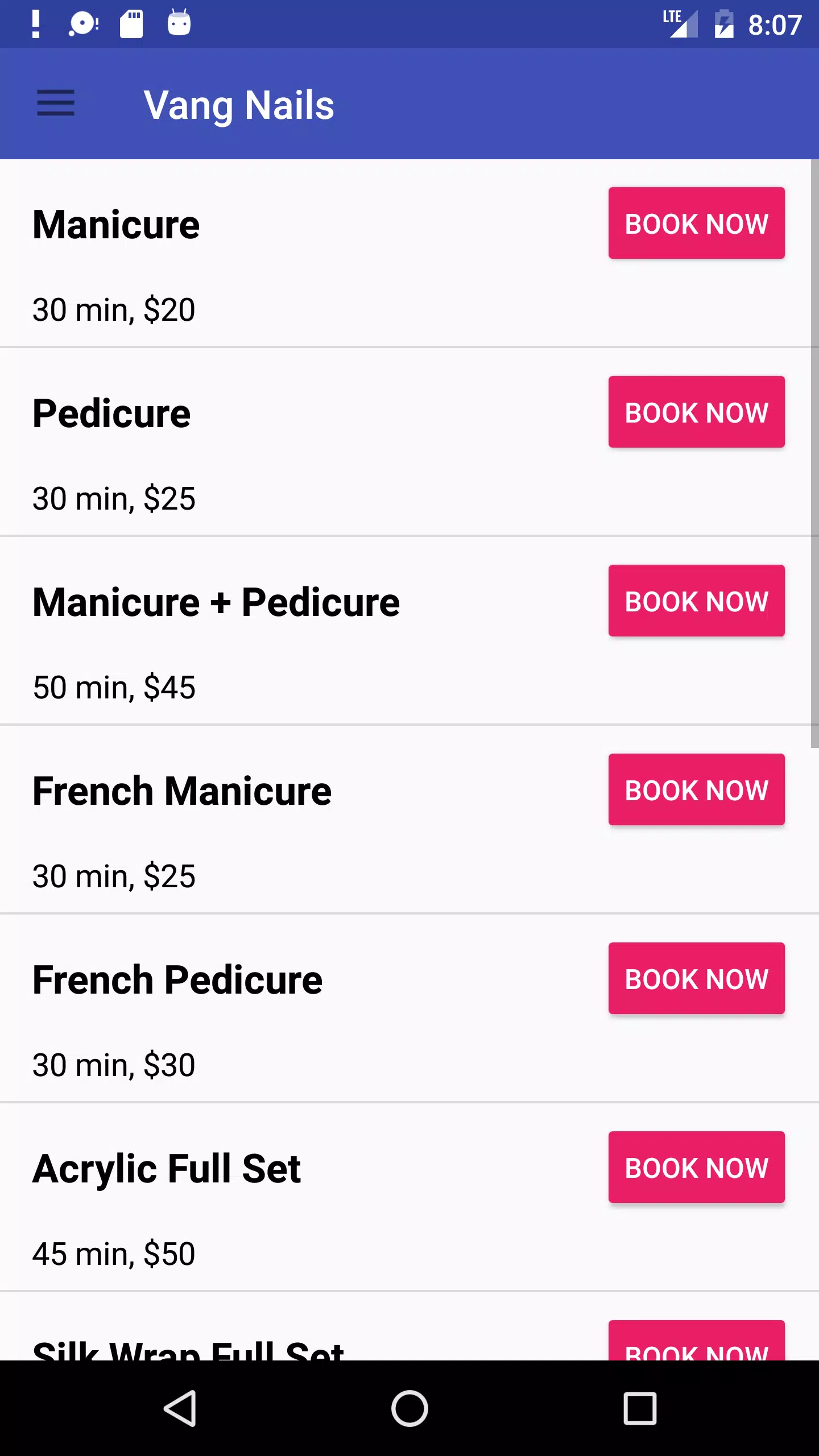Book the Silk Wrap Full Set
The width and height of the screenshot is (819, 1456).
coord(696,1343)
